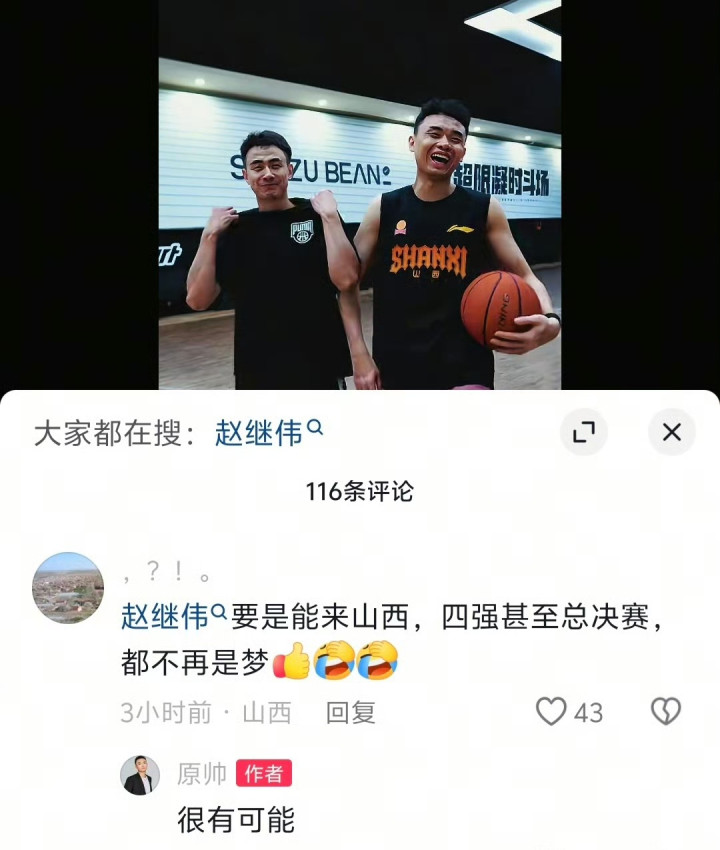Open author 原帅's avatar

click(x=140, y=775)
